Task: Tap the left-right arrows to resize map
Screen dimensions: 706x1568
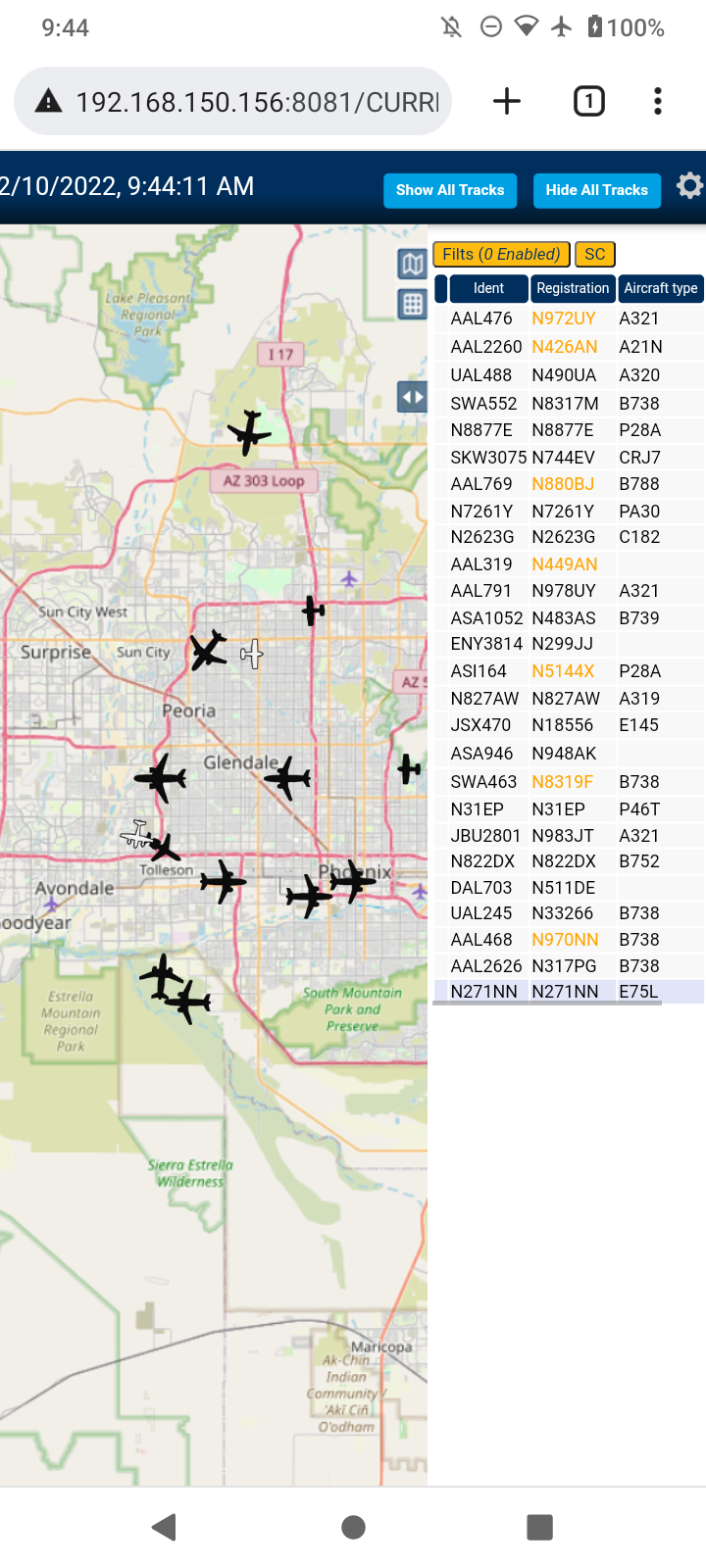Action: (412, 397)
